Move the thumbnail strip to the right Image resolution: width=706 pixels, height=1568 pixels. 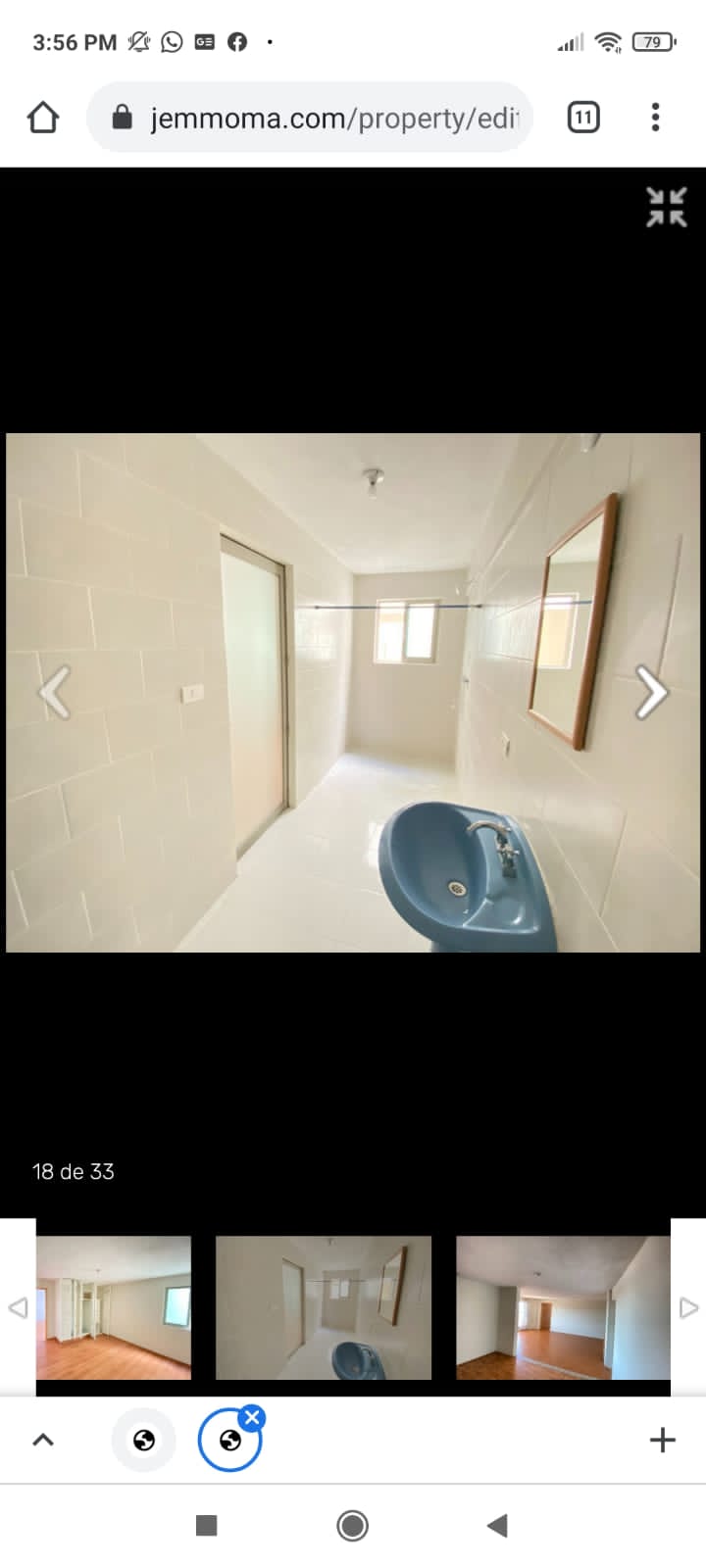click(688, 1307)
